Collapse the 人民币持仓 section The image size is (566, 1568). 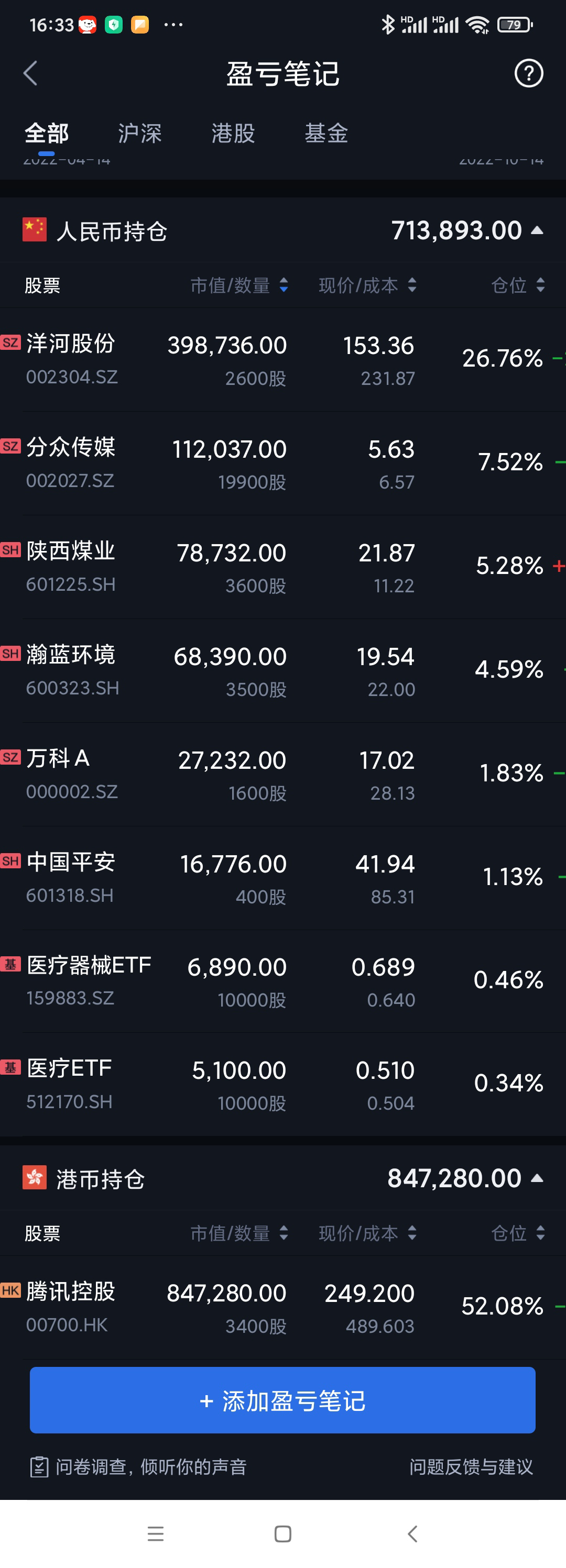pos(537,230)
